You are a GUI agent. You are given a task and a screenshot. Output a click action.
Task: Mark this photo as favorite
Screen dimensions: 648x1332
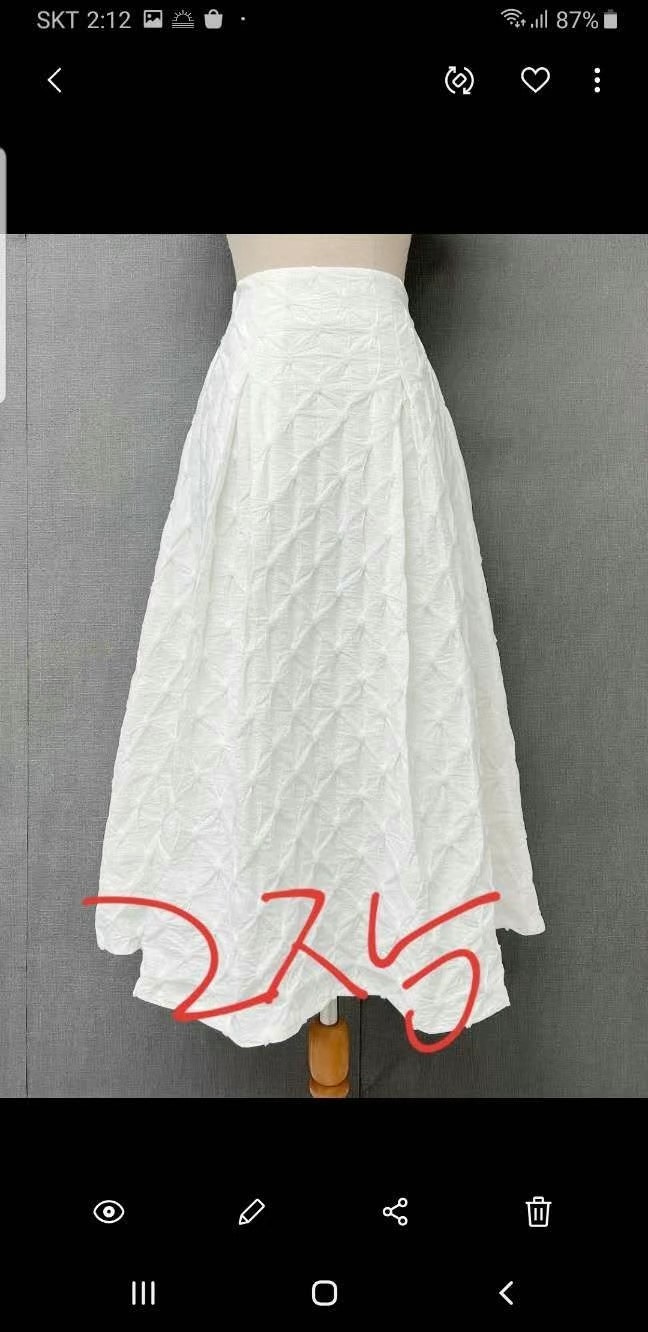click(535, 80)
